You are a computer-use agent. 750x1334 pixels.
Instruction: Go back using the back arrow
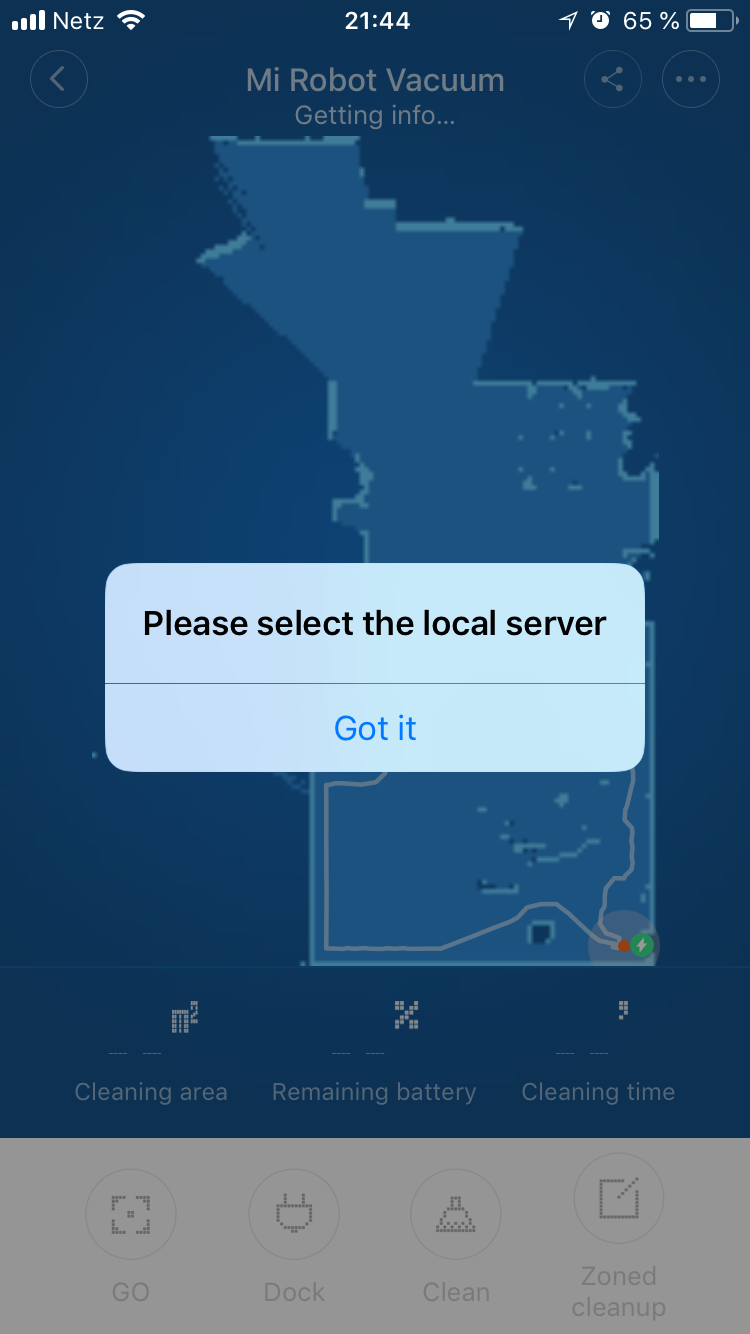59,79
